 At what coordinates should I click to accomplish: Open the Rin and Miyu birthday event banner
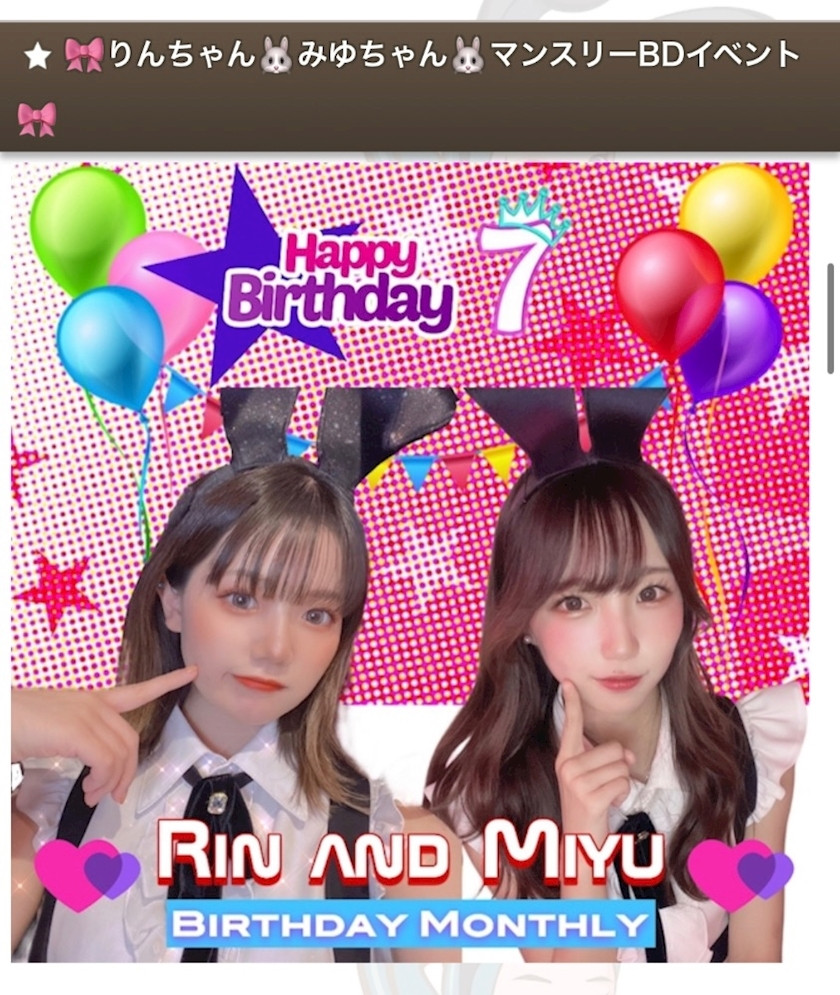[x=410, y=560]
